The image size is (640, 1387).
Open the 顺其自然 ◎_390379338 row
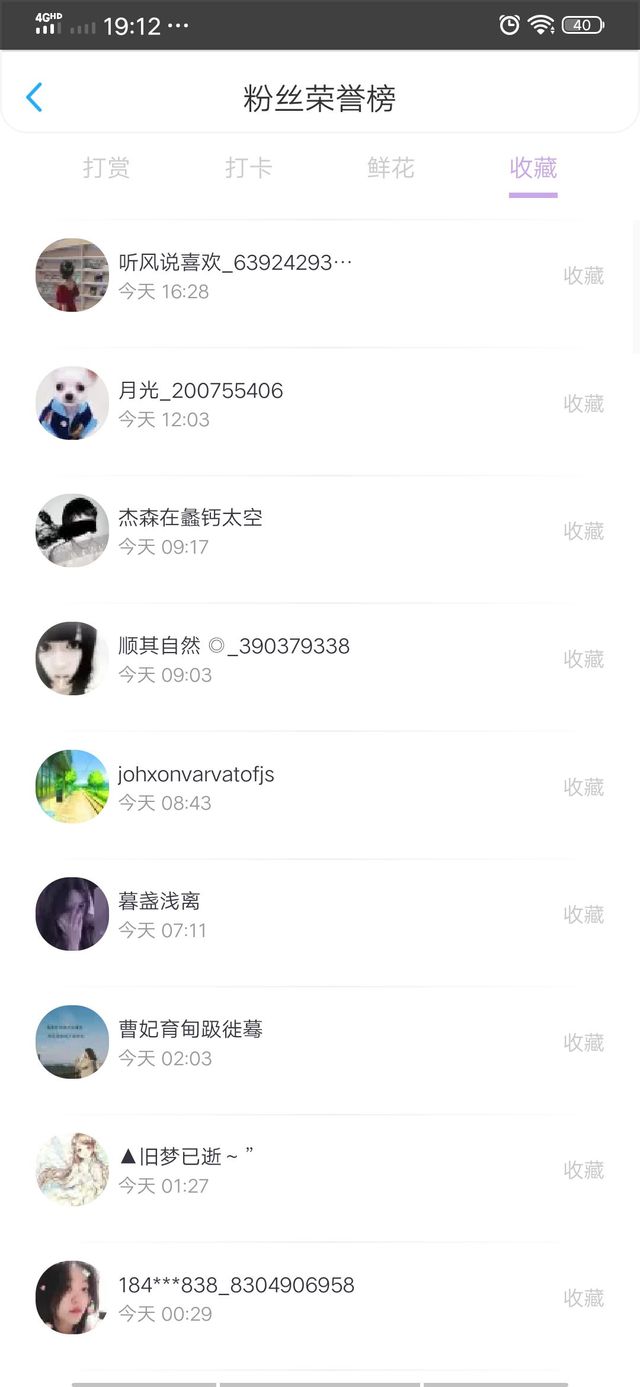(320, 659)
